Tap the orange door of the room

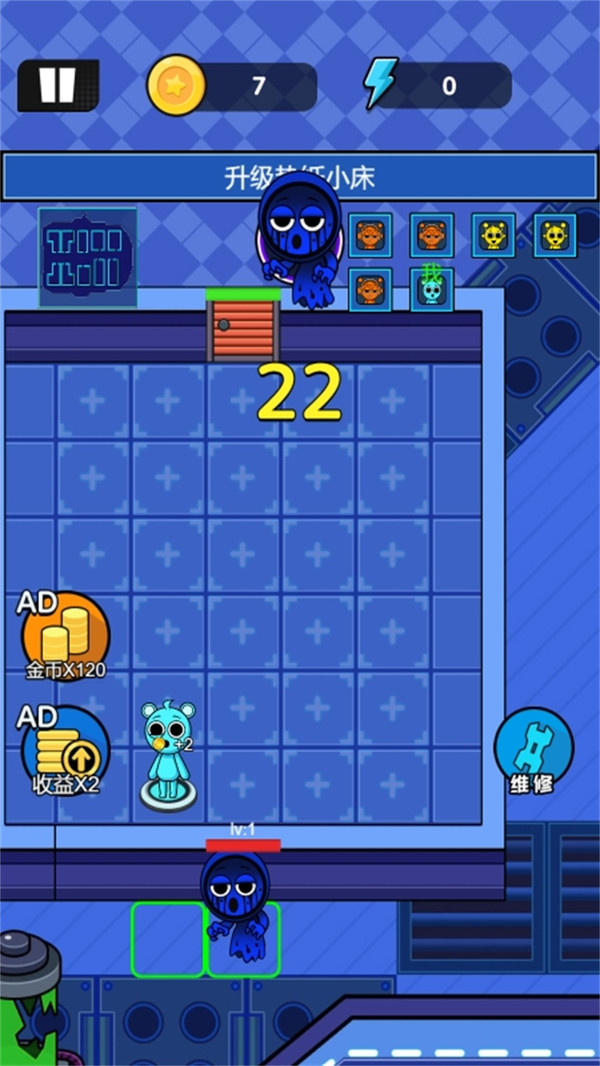point(243,328)
